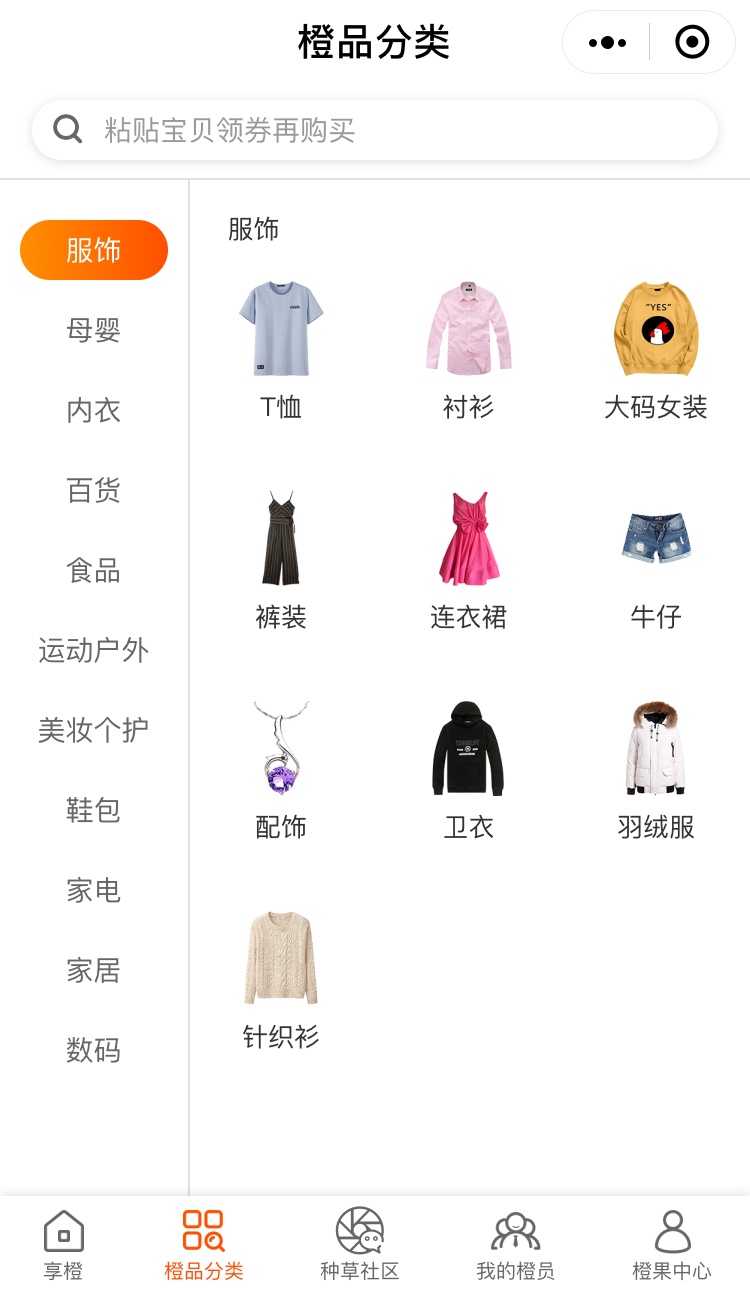750x1296 pixels.
Task: Open the 我的橙员 tab
Action: [x=515, y=1245]
